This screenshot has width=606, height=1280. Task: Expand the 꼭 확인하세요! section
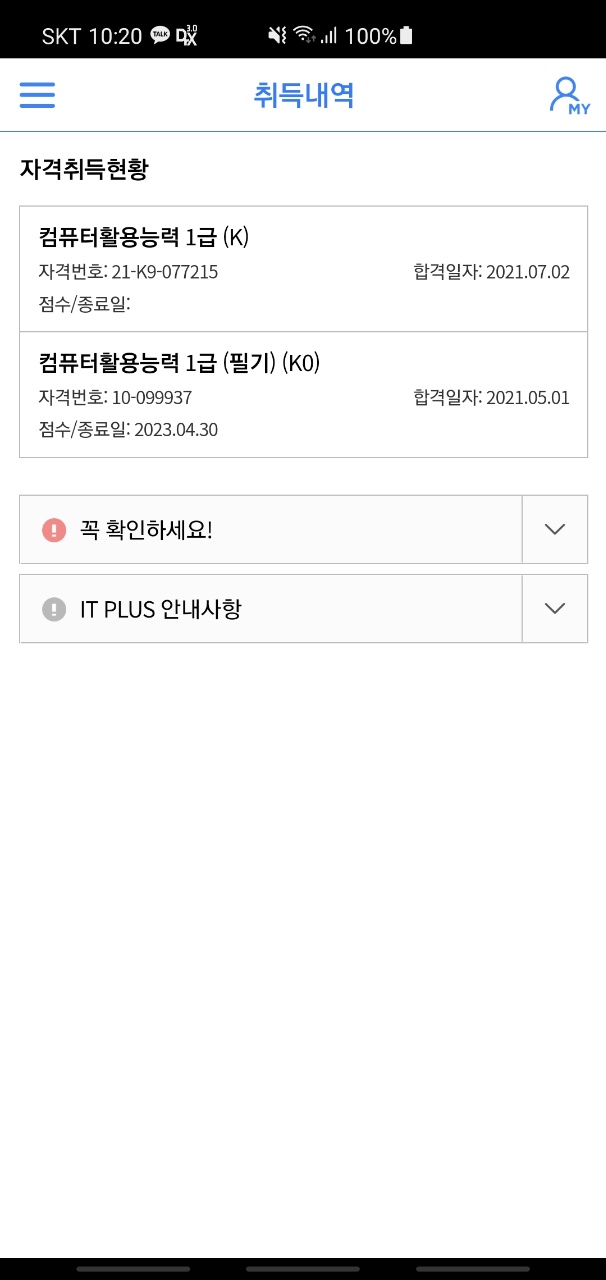point(554,529)
